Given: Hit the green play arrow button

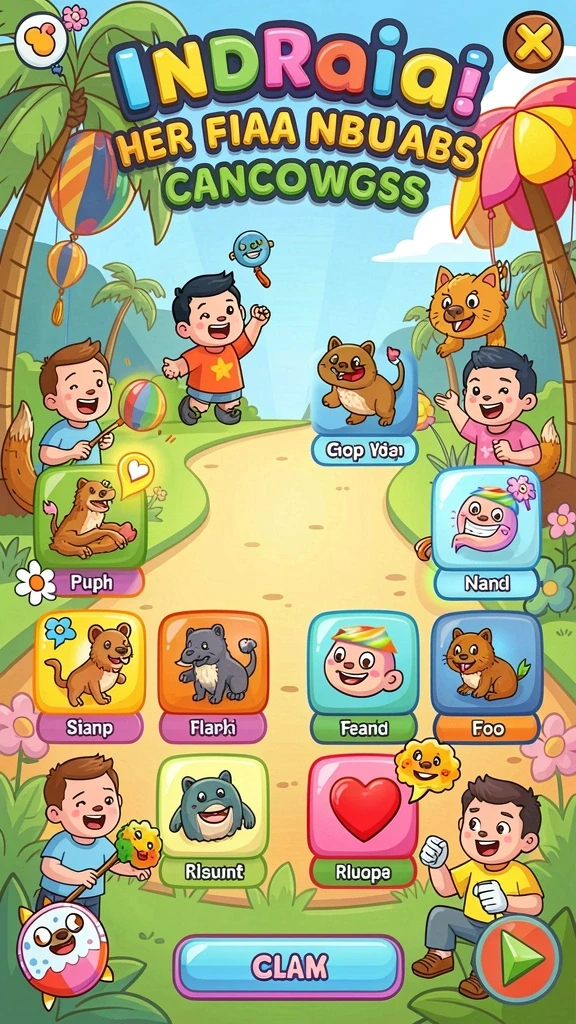Looking at the screenshot, I should tap(519, 959).
